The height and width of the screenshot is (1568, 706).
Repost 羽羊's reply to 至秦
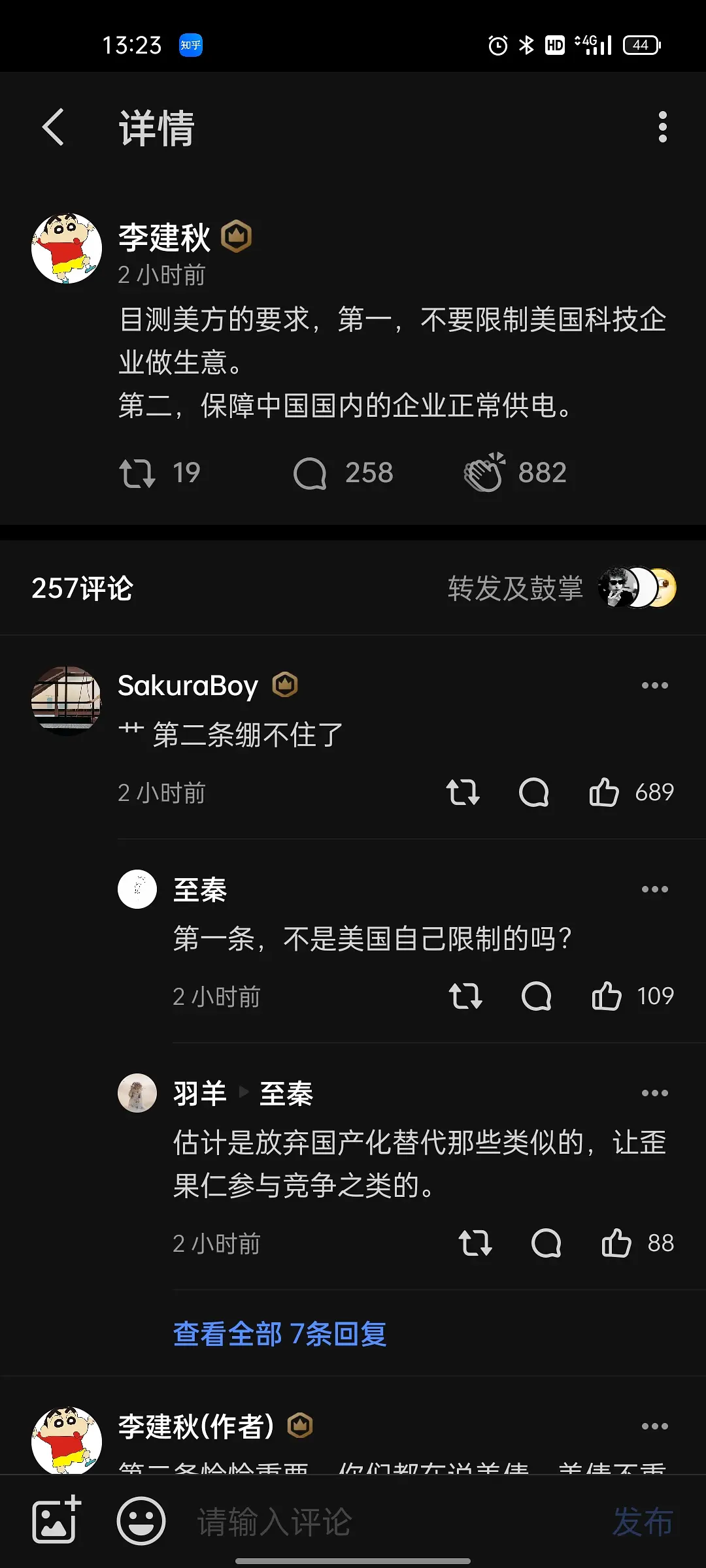(475, 1243)
